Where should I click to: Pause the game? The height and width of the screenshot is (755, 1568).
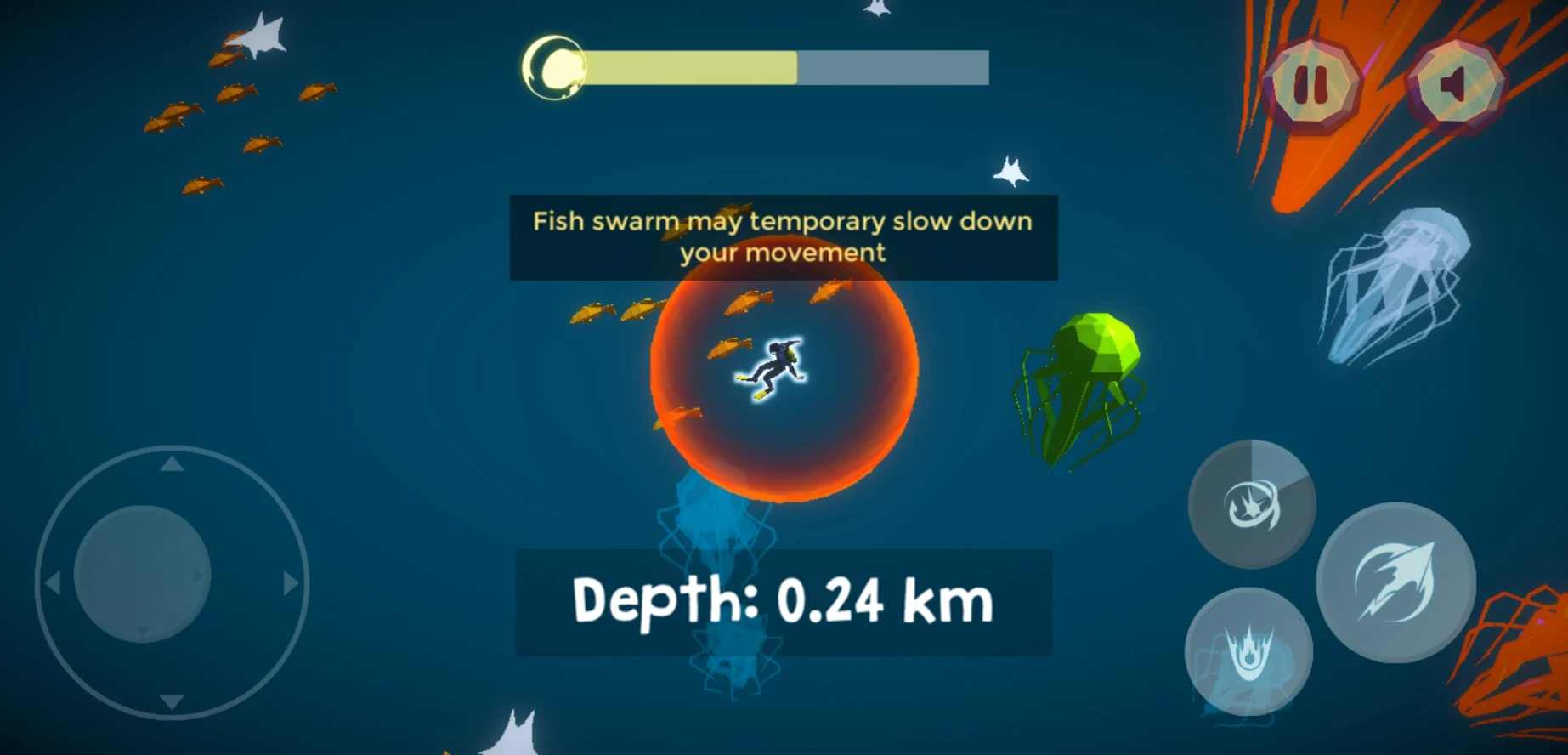(1310, 85)
